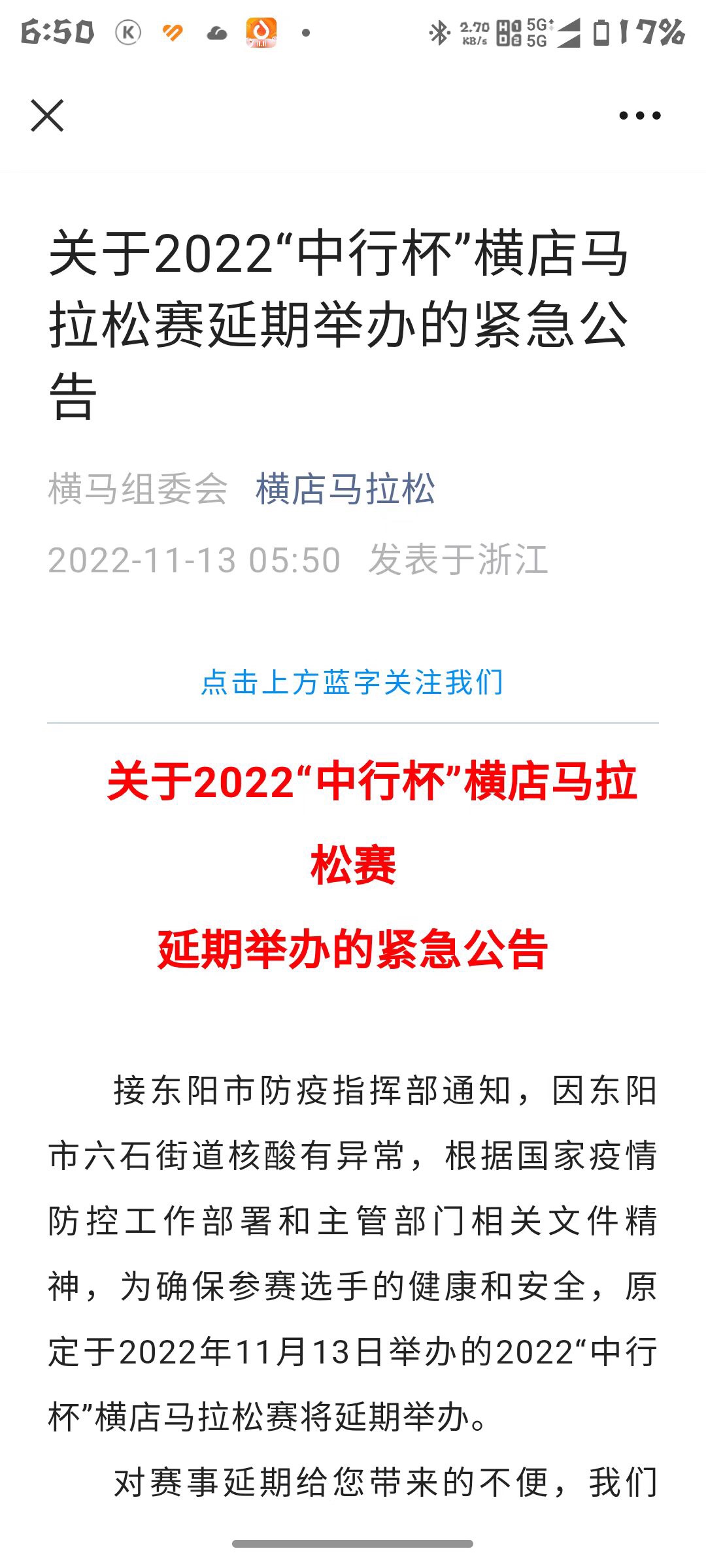Open the three-dot overflow menu
Screen dimensions: 706x1568
(639, 116)
